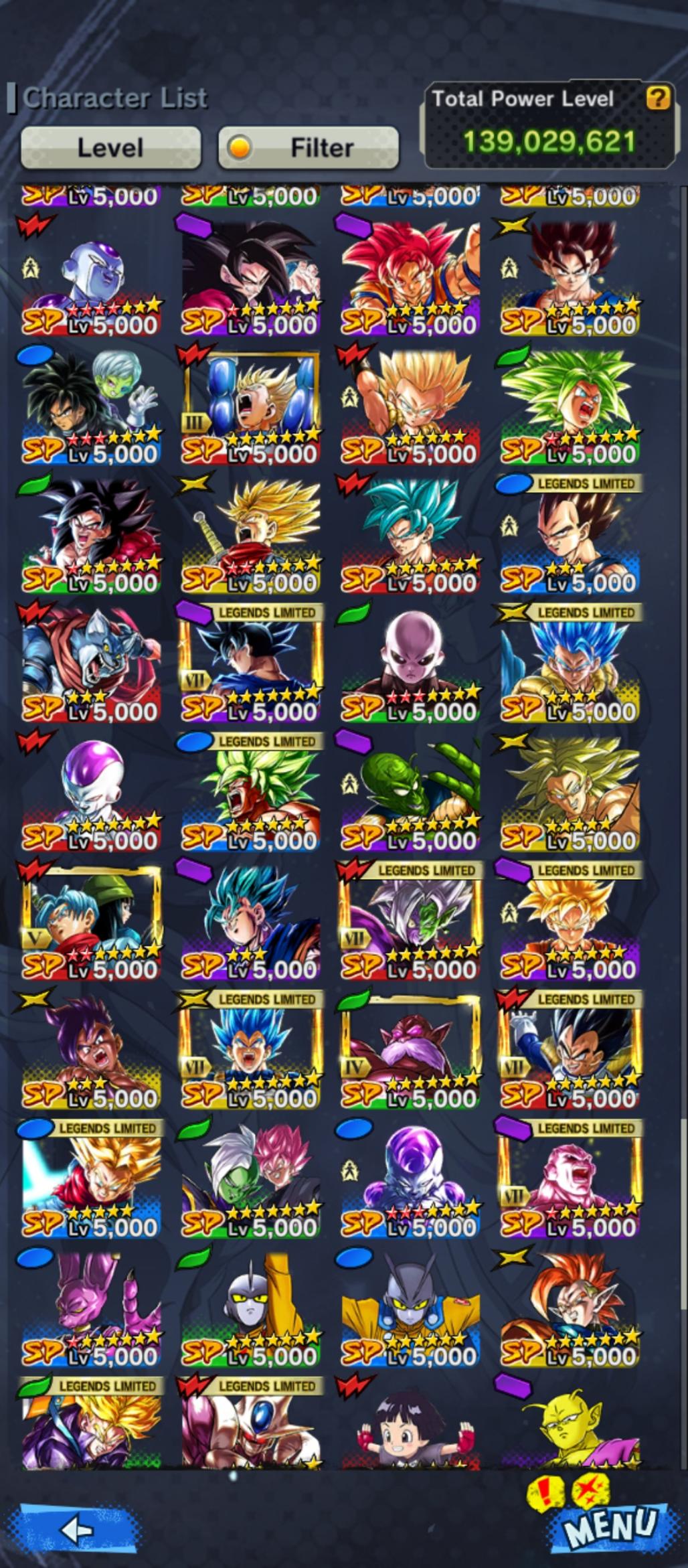Open the Piccolo character card

tap(410, 794)
